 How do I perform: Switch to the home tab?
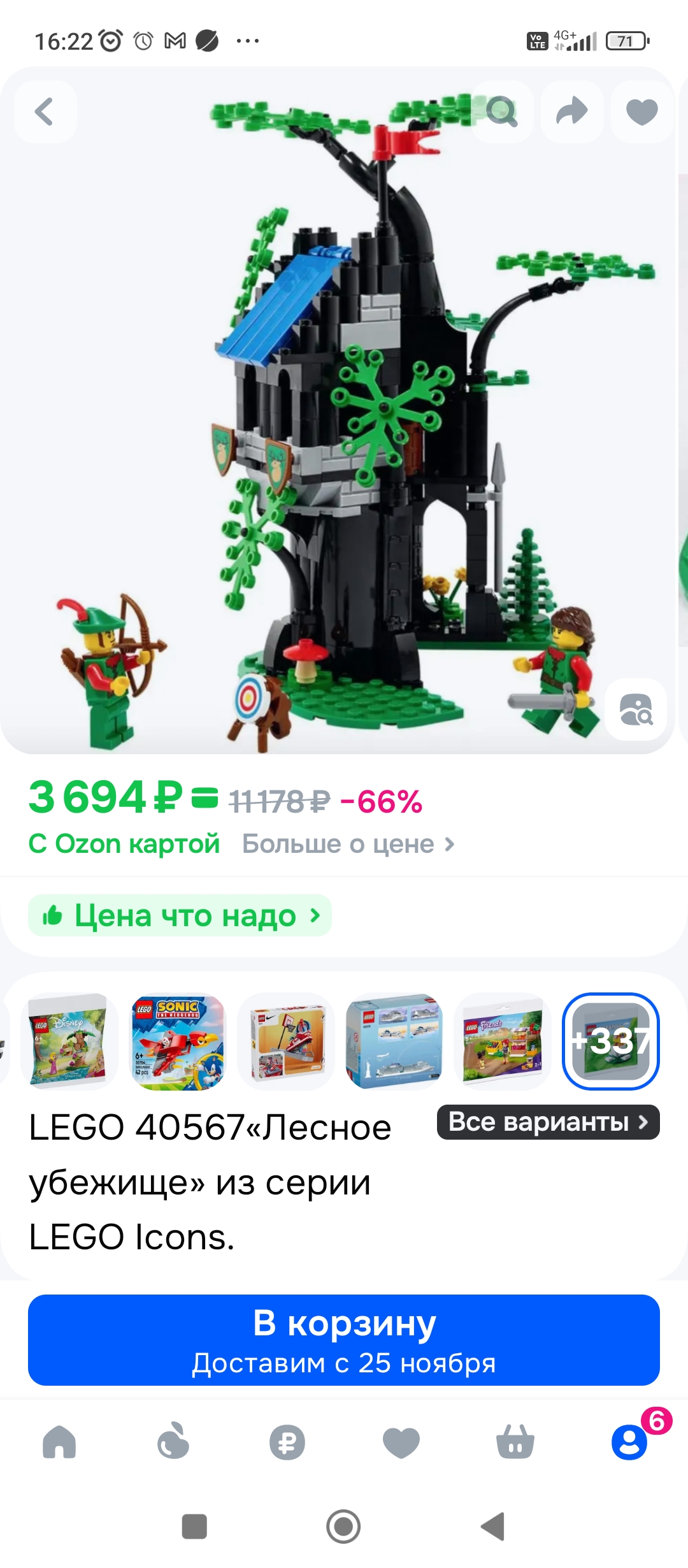(x=59, y=1442)
